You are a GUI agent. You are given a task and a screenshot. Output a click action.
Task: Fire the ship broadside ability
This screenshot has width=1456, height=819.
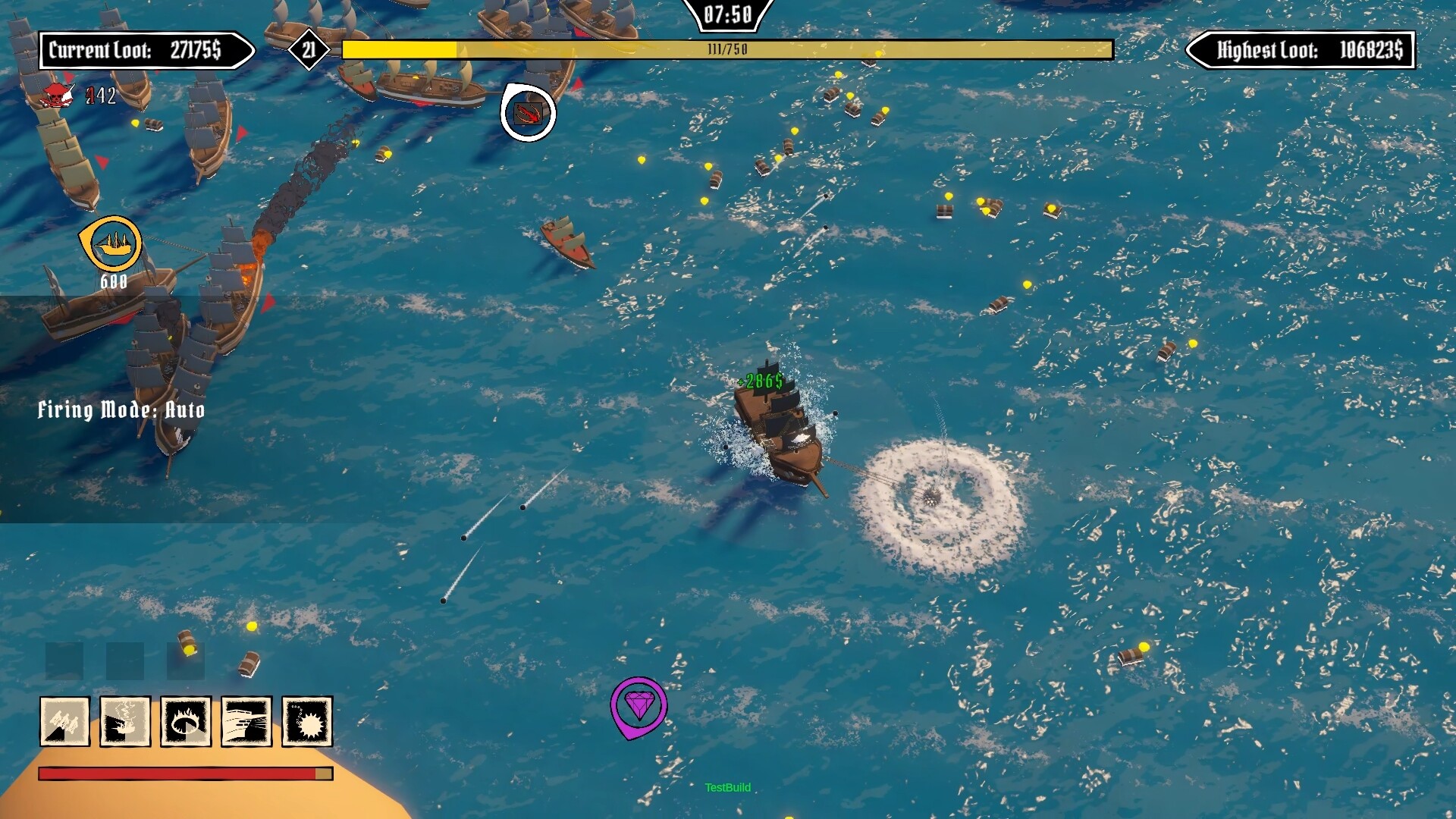pos(246,721)
